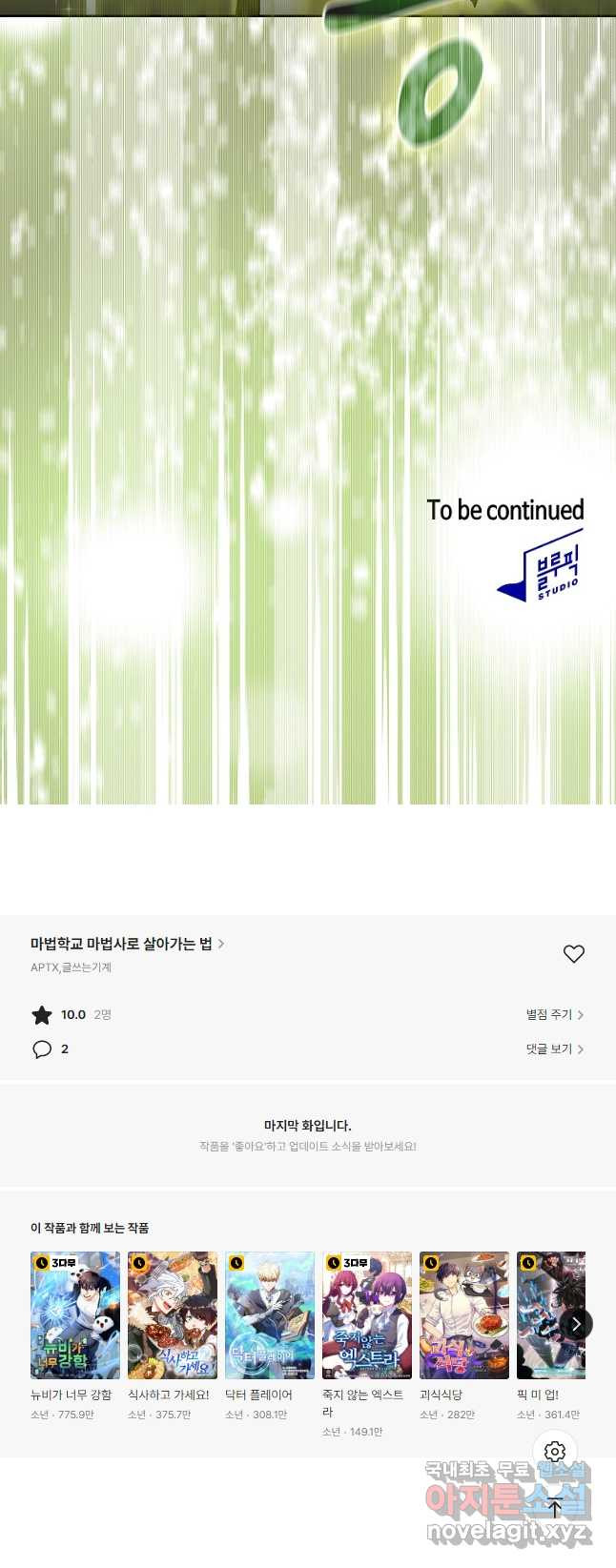Open the 식사하고 가세요! webtoon

click(173, 1315)
